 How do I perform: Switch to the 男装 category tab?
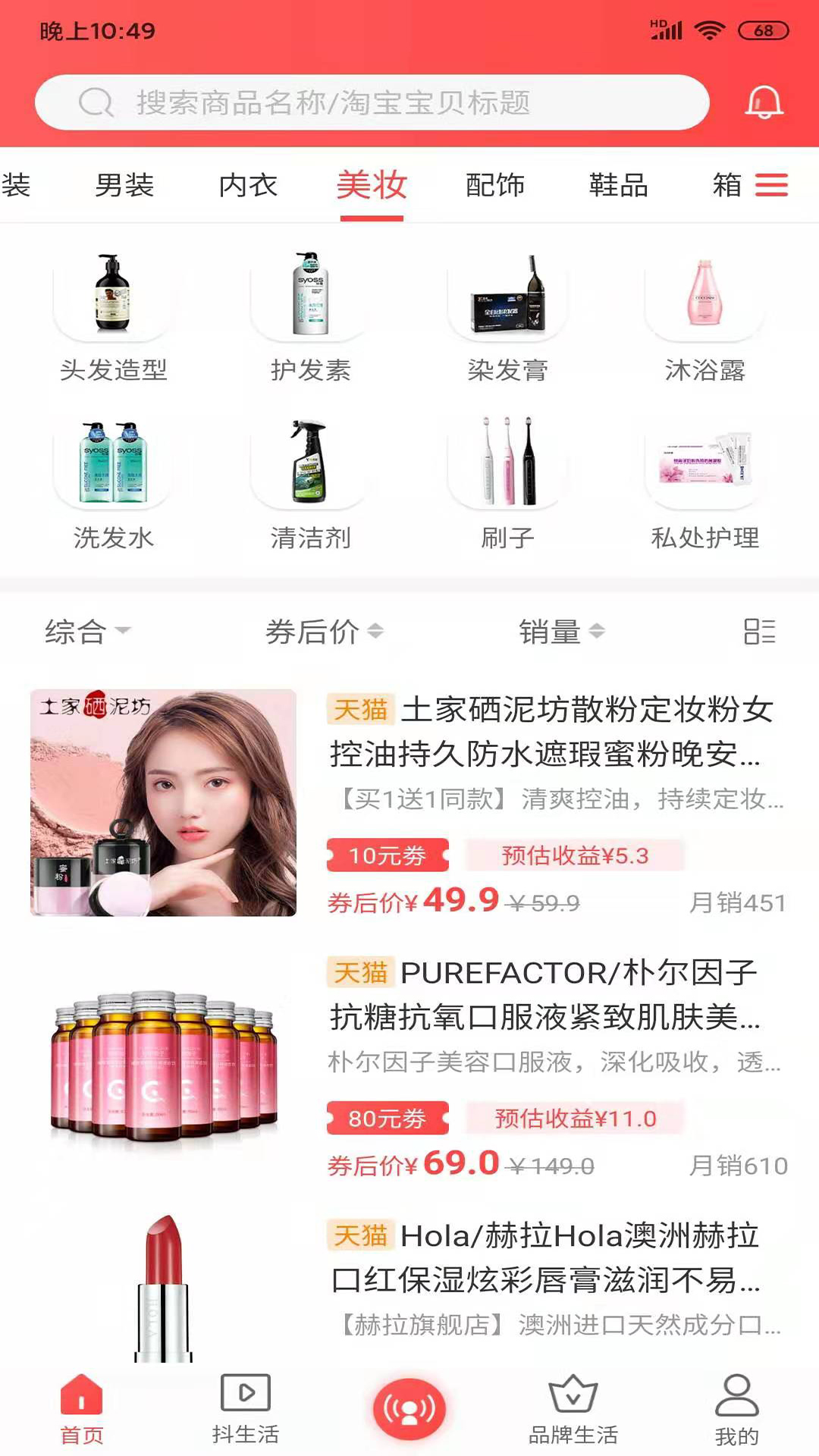(124, 185)
